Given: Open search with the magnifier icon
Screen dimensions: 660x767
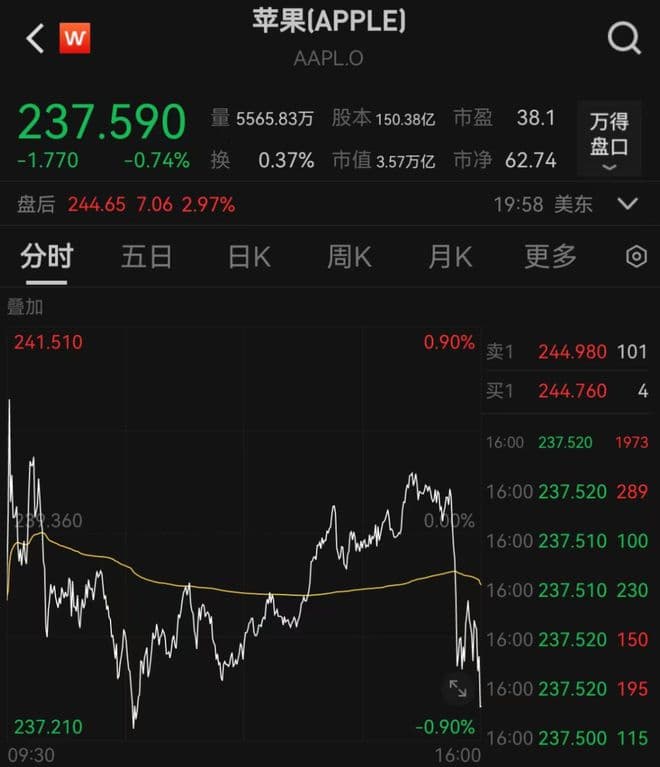Looking at the screenshot, I should 624,39.
